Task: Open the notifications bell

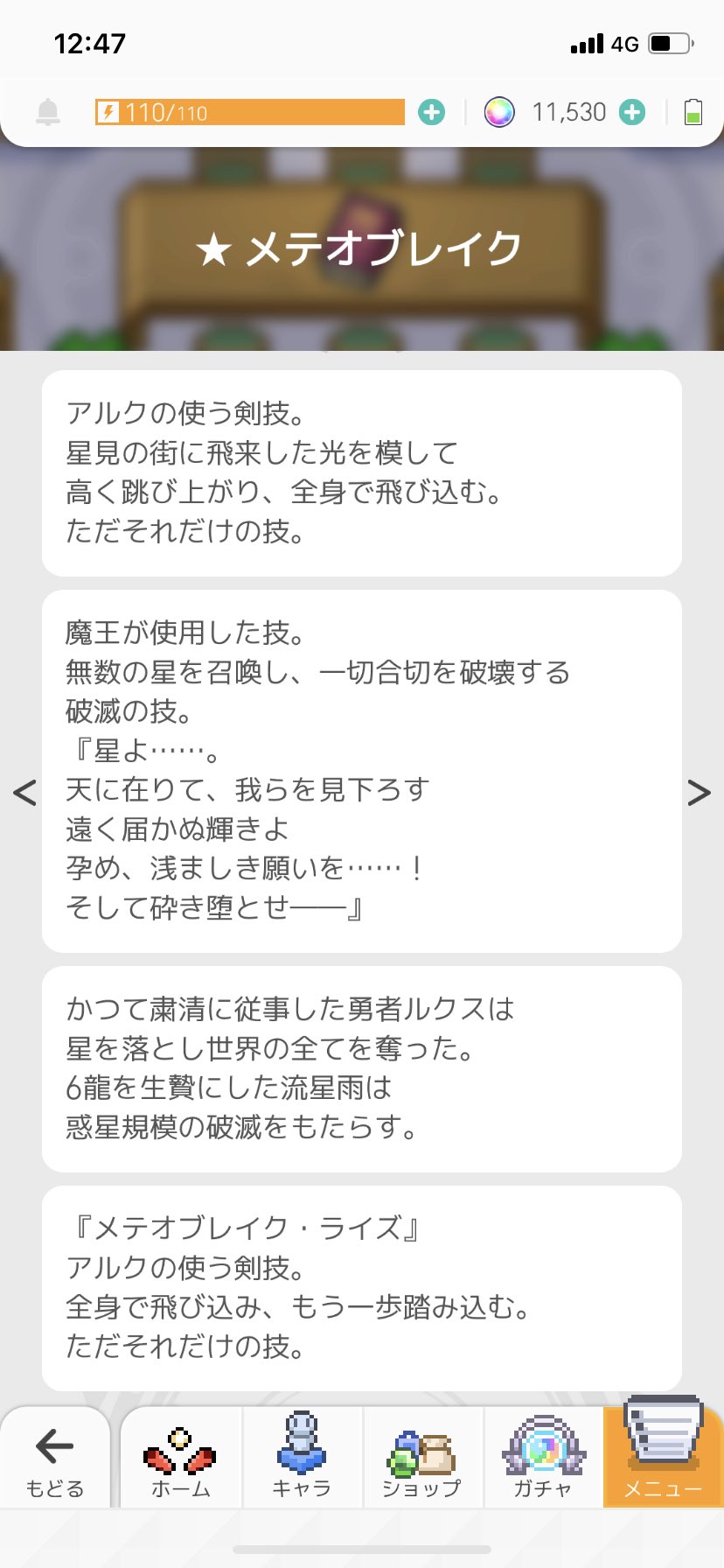Action: [x=48, y=112]
